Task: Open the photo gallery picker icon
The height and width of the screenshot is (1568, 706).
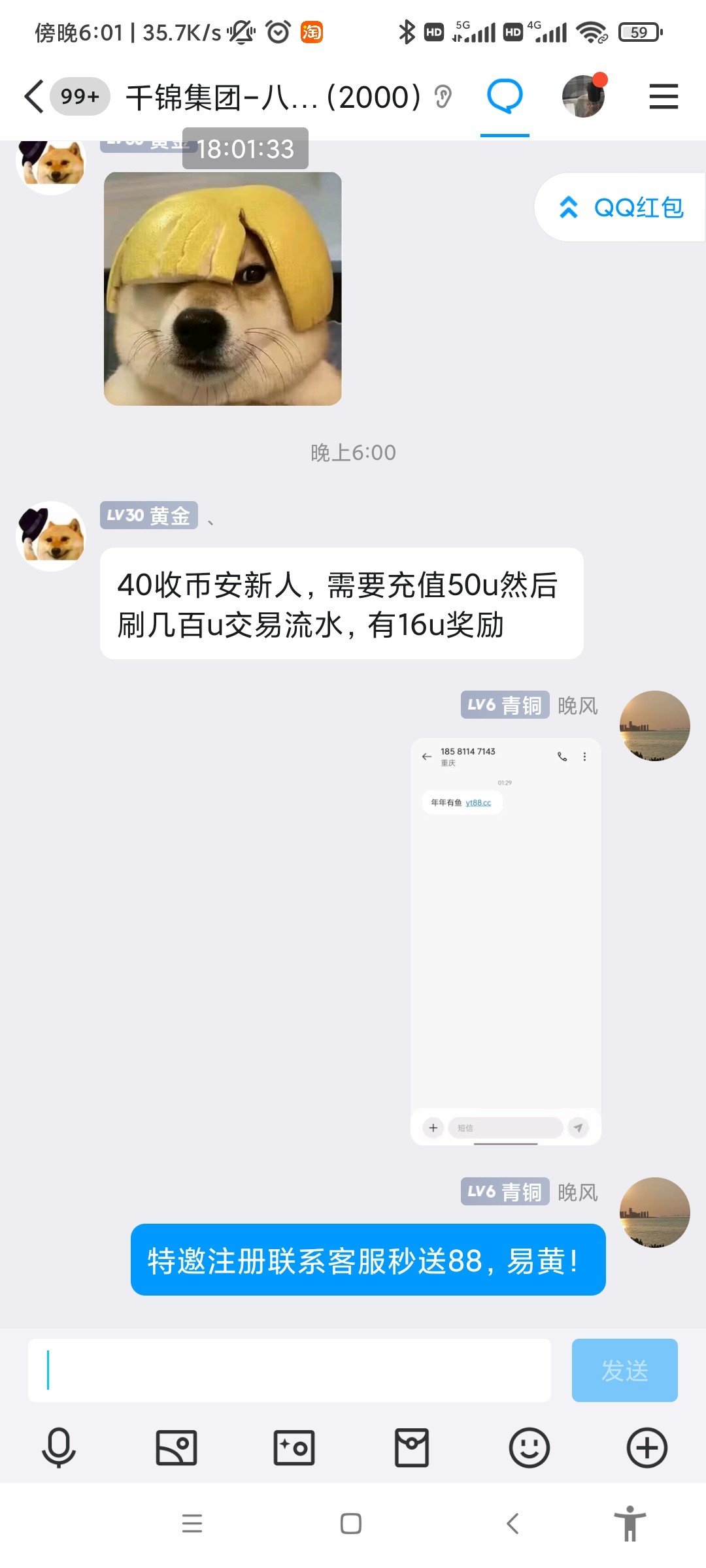Action: point(176,1448)
